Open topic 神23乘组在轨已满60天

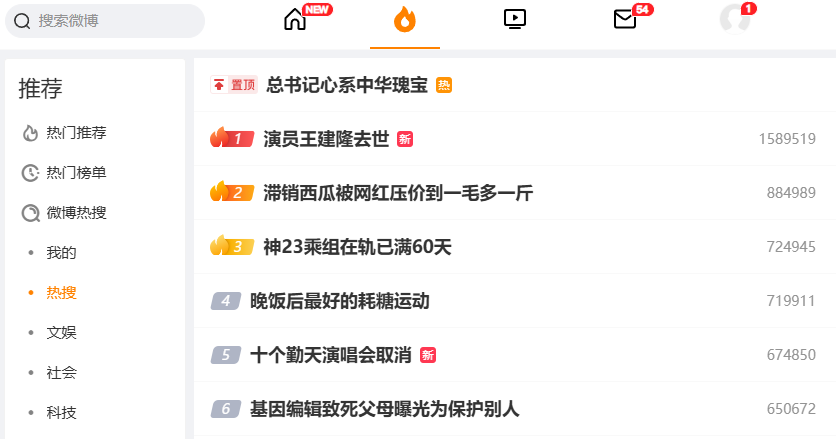pos(357,246)
